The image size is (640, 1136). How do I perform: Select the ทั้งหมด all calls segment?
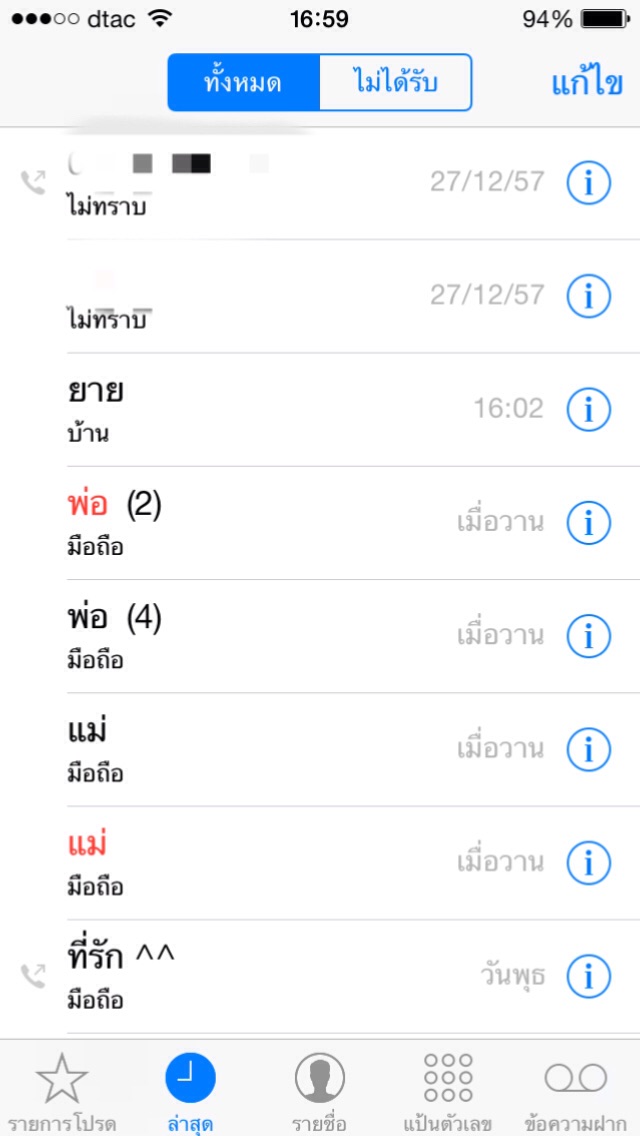244,83
